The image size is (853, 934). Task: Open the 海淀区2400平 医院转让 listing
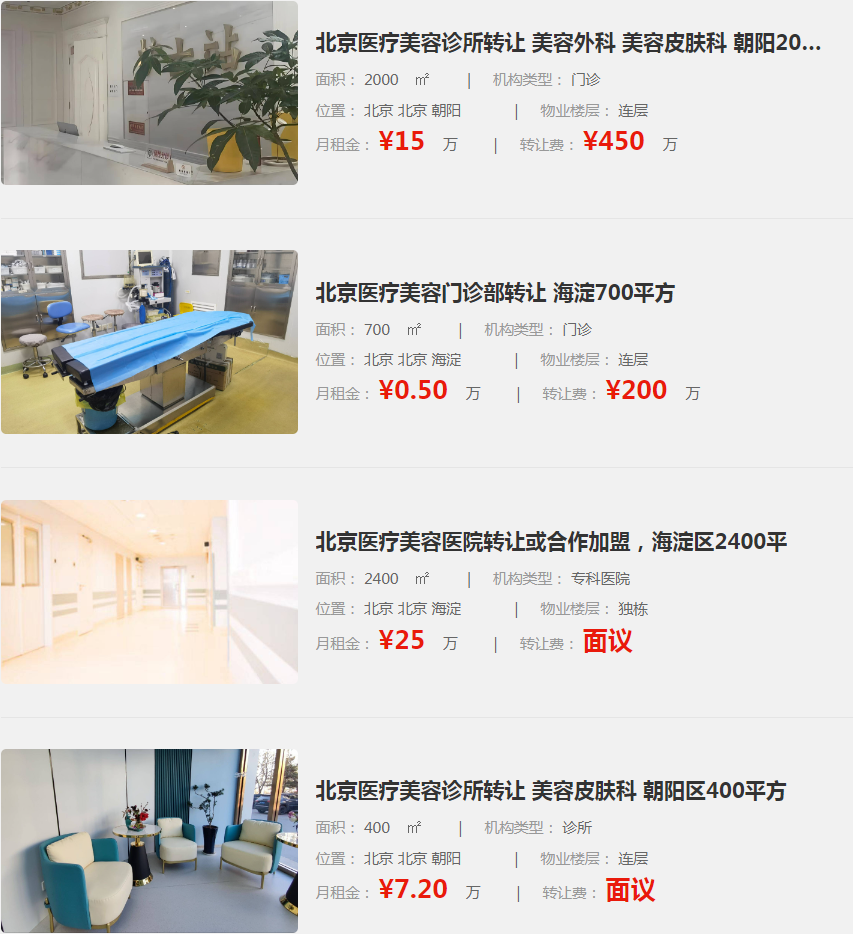tap(551, 542)
